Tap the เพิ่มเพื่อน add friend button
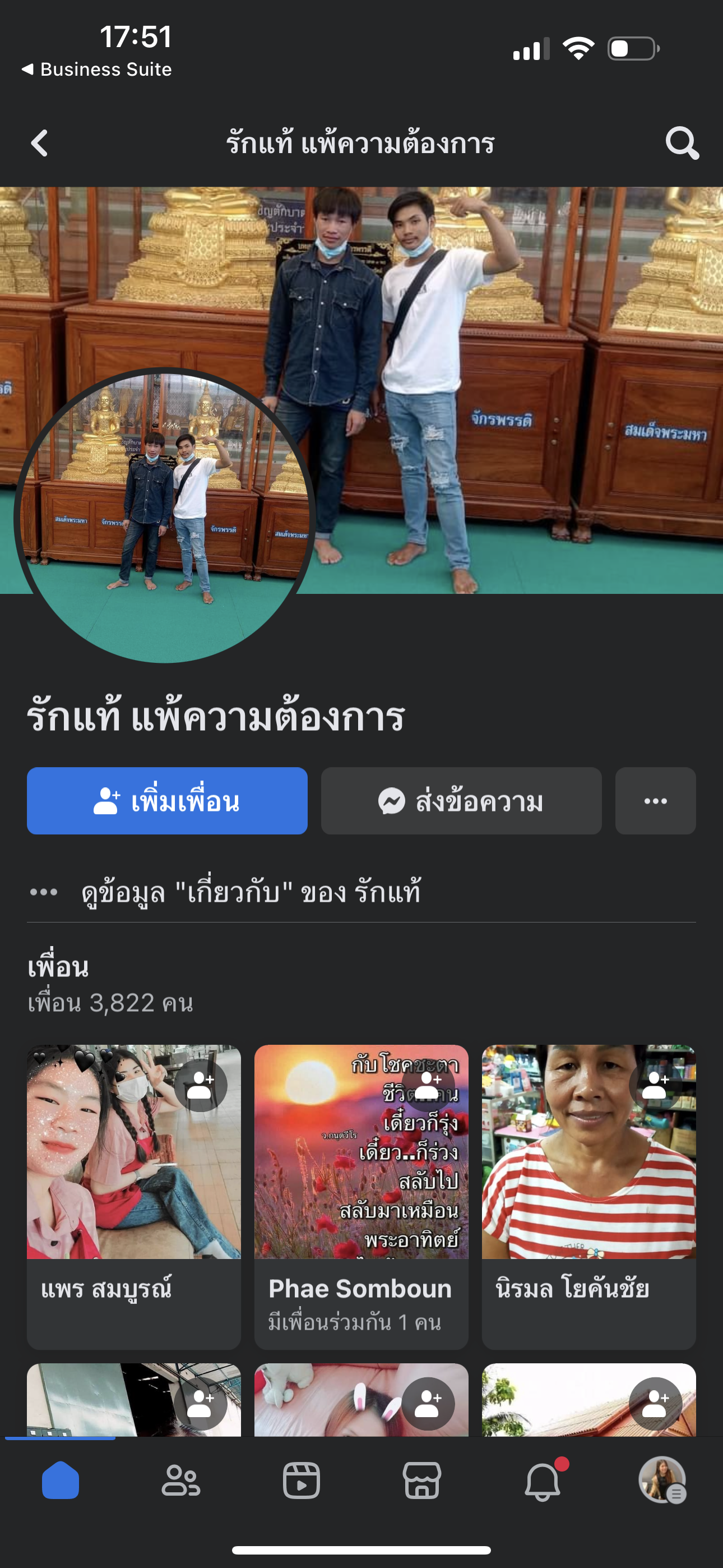Screen dimensions: 723x1568 coord(167,800)
